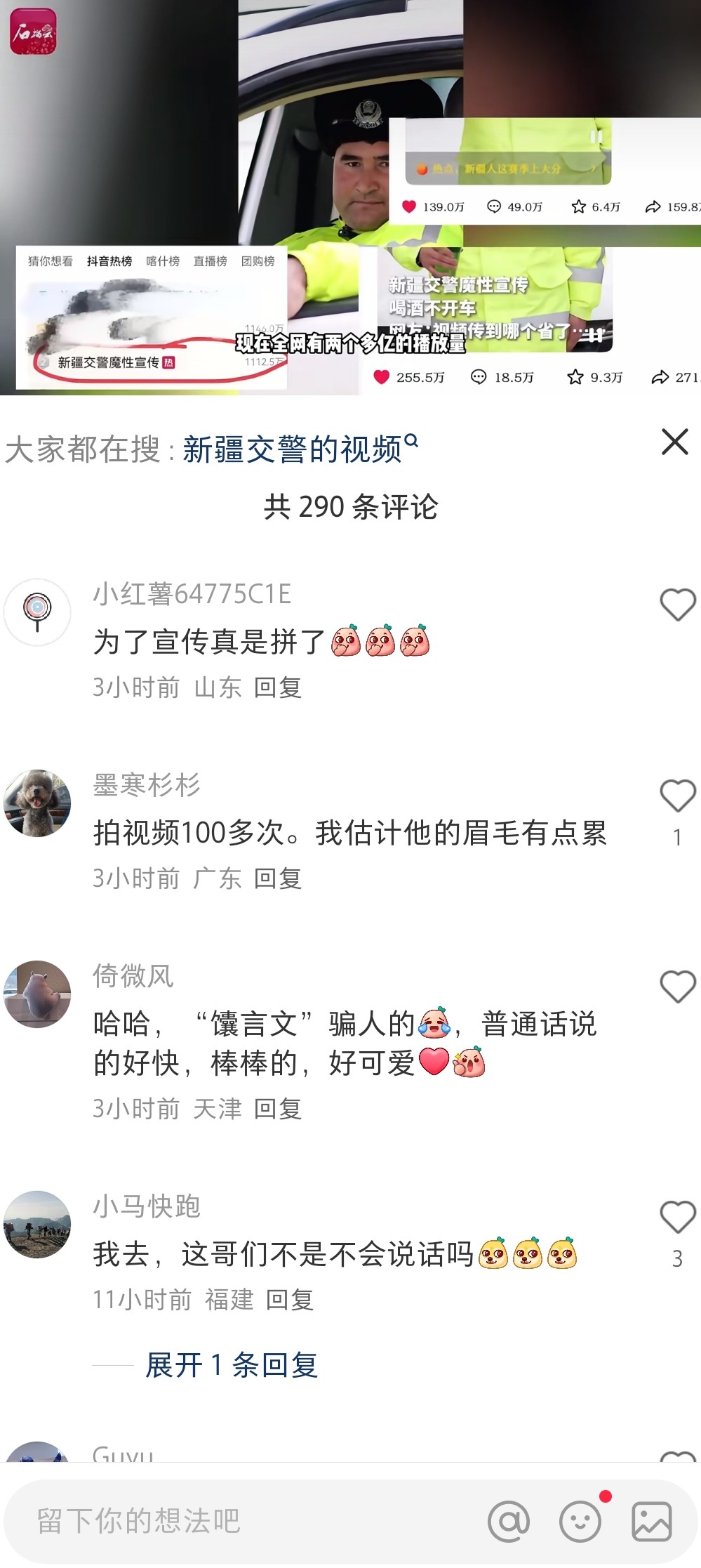Reply to 墨寒杉杉's comment
701x1568 pixels.
pos(277,878)
